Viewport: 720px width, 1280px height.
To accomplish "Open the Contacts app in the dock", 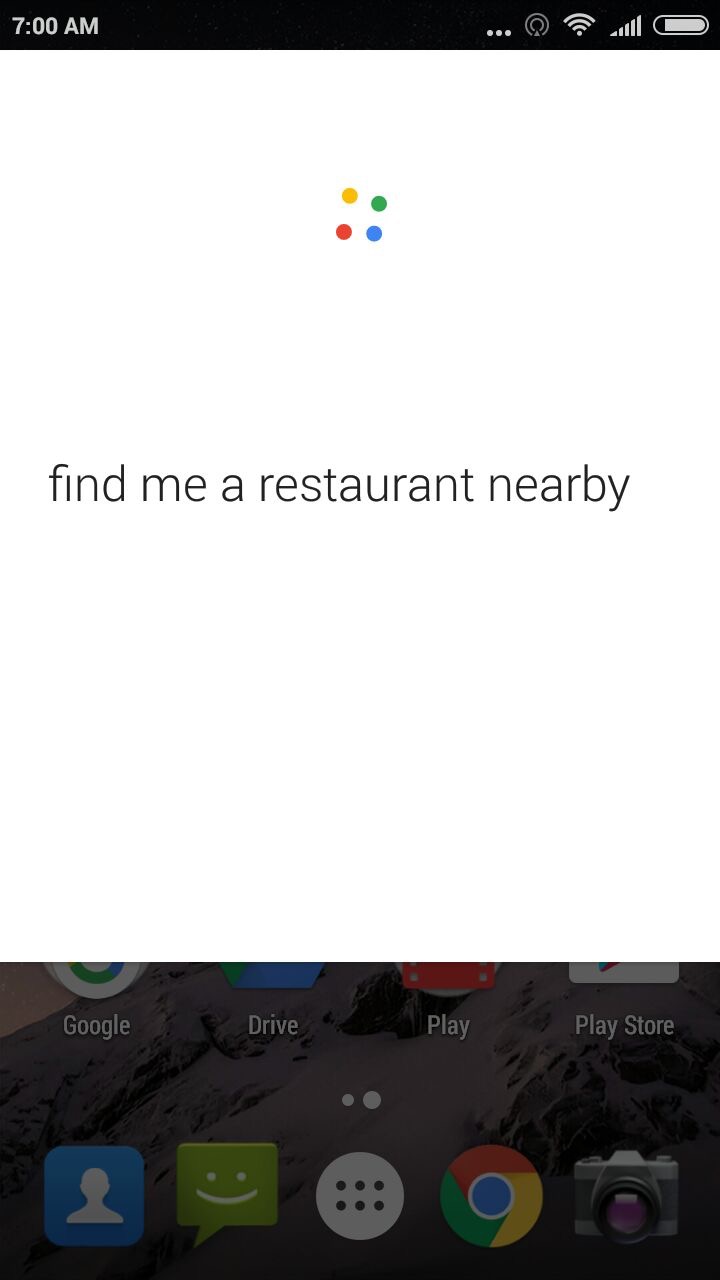I will [x=94, y=1196].
